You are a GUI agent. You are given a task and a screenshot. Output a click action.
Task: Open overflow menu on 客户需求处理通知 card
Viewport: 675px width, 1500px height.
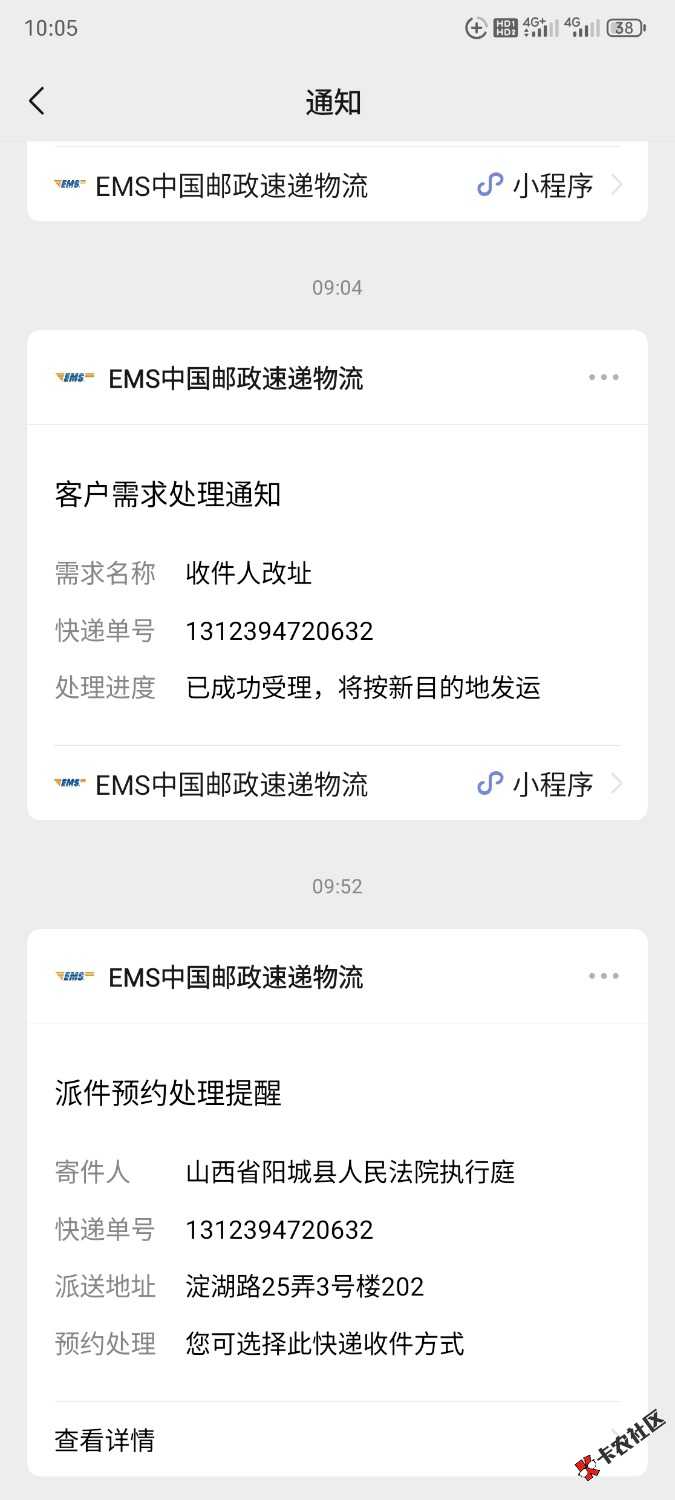point(603,378)
